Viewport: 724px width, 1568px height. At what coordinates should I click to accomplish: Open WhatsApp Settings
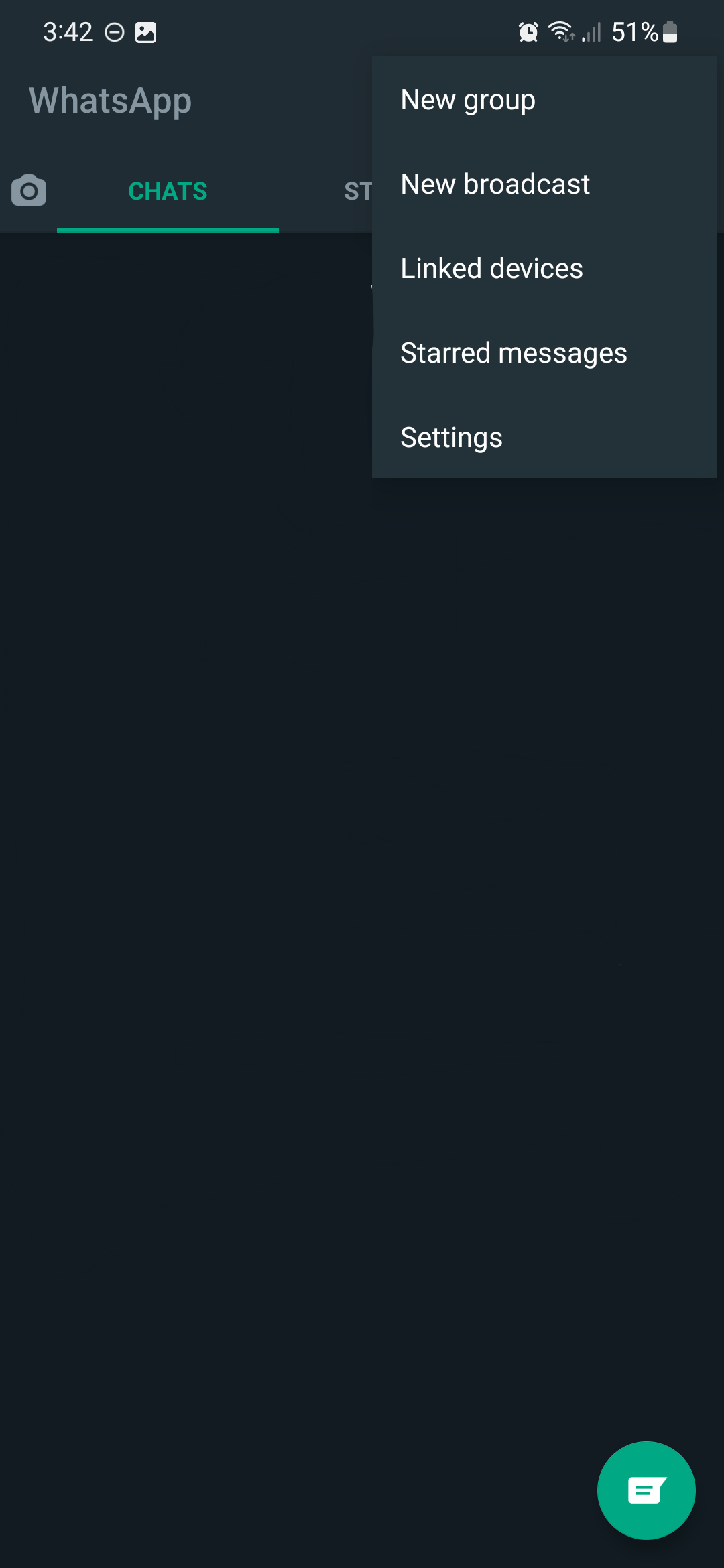451,438
